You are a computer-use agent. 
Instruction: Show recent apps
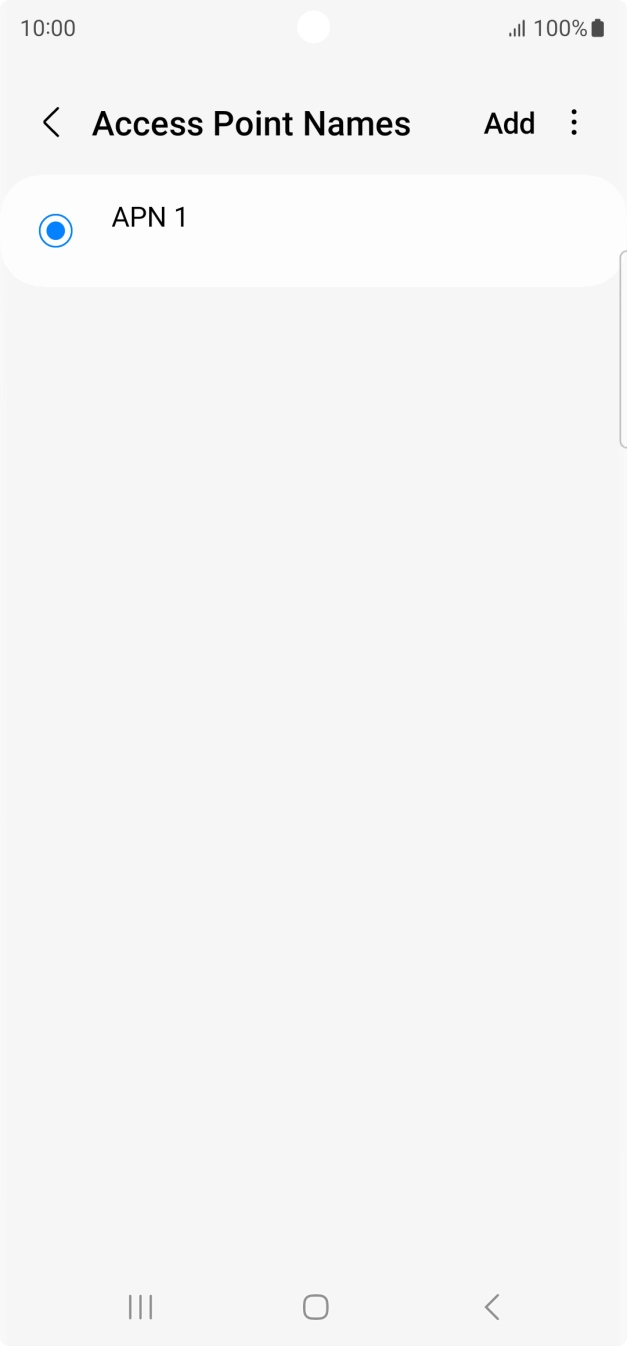pyautogui.click(x=140, y=1306)
